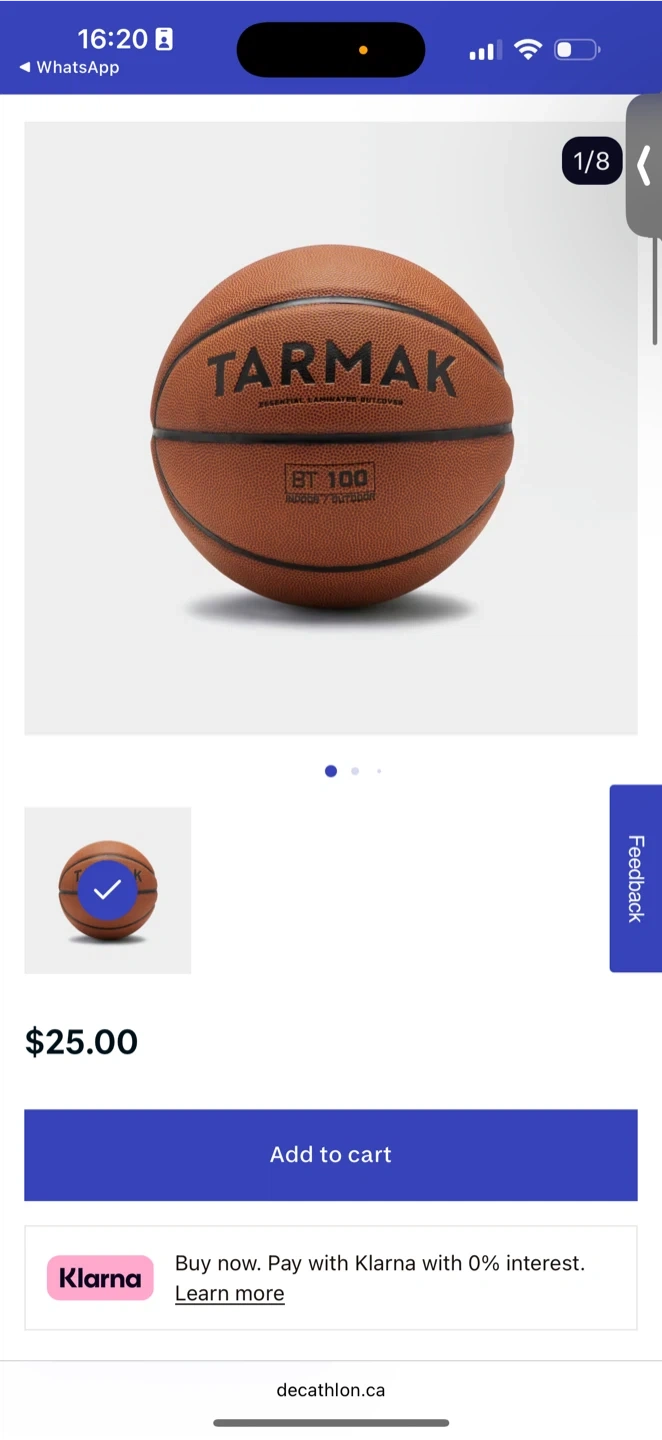Tap the decathlon.ca address bar

coord(330,1389)
